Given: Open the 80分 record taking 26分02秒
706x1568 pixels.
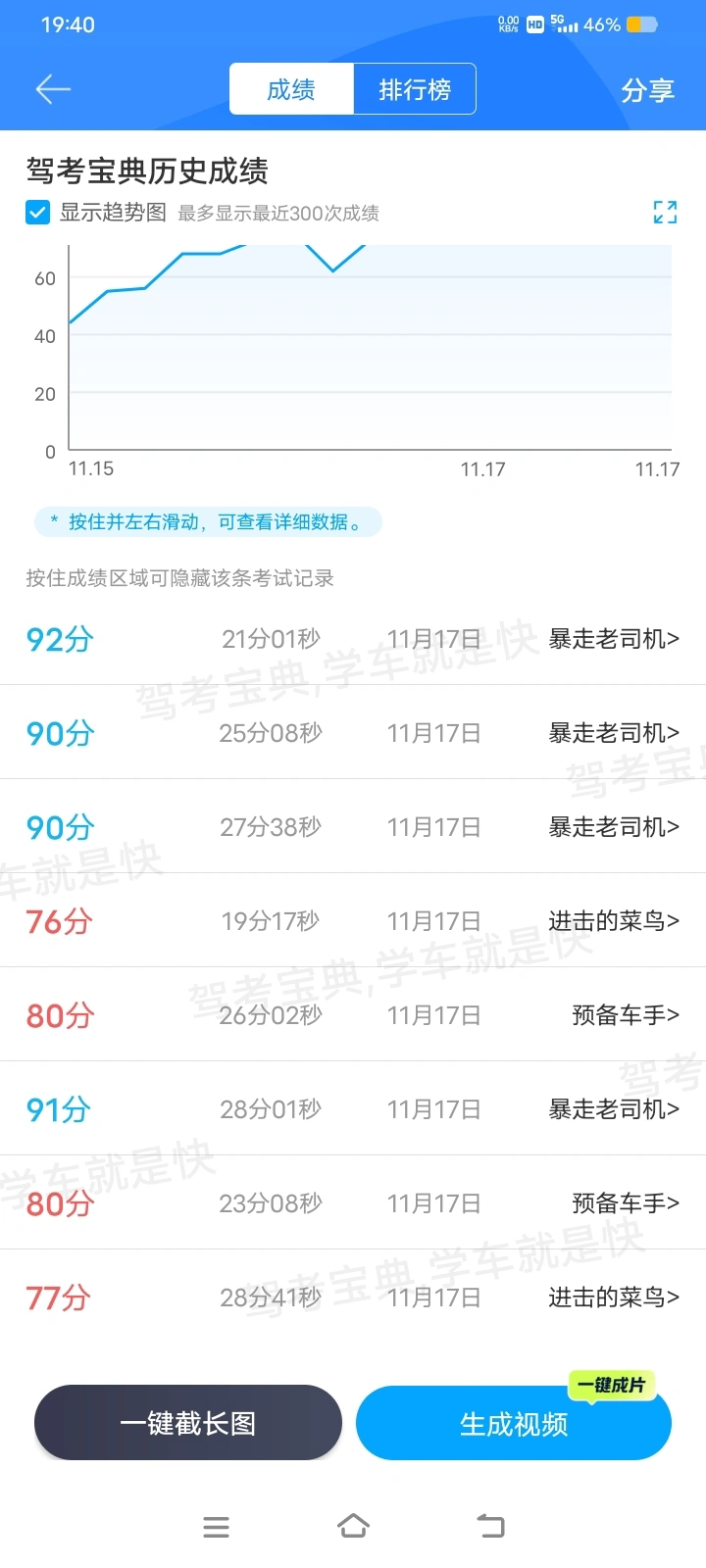Looking at the screenshot, I should point(353,1015).
